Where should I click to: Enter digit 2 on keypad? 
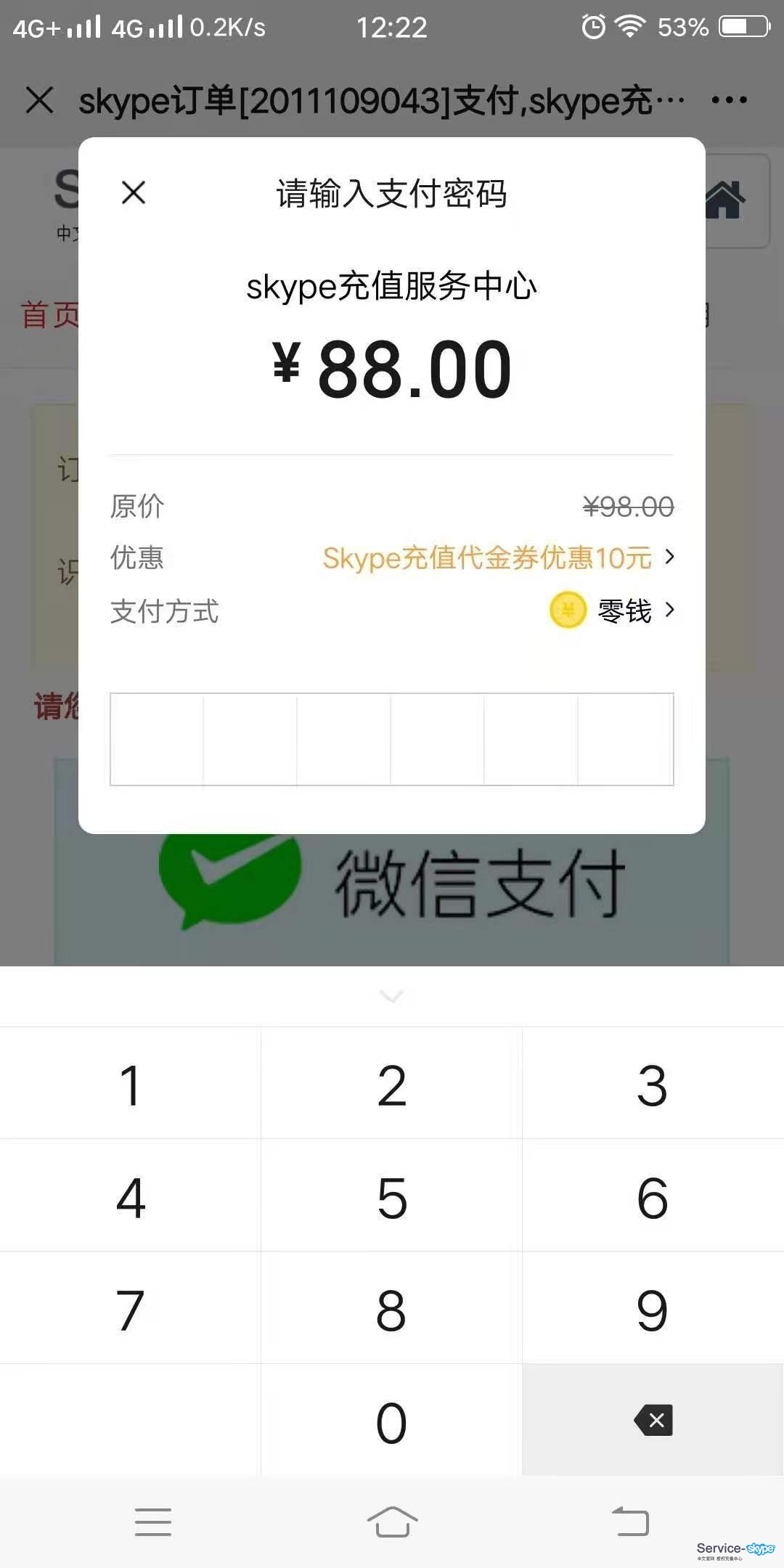coord(391,1086)
